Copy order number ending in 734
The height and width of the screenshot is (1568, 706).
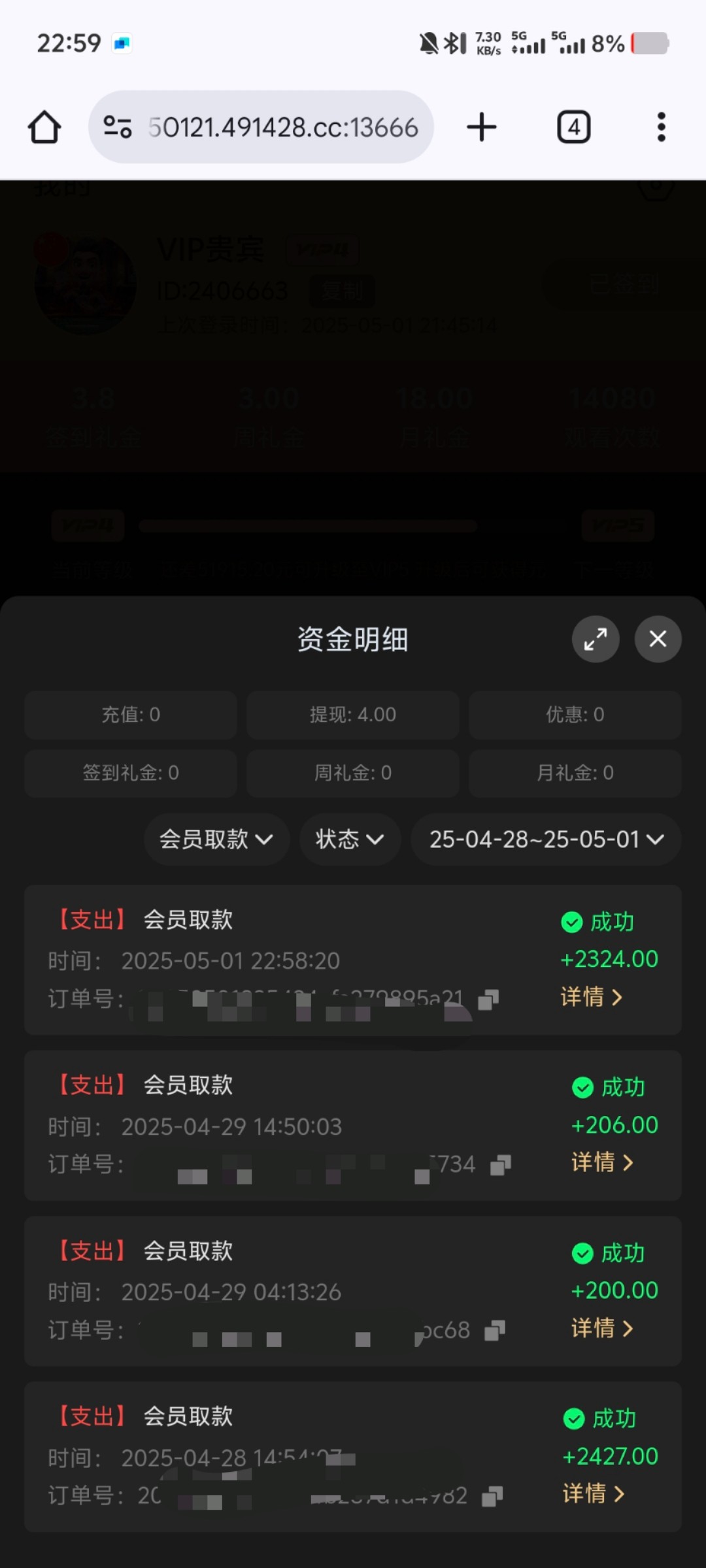(x=501, y=1165)
